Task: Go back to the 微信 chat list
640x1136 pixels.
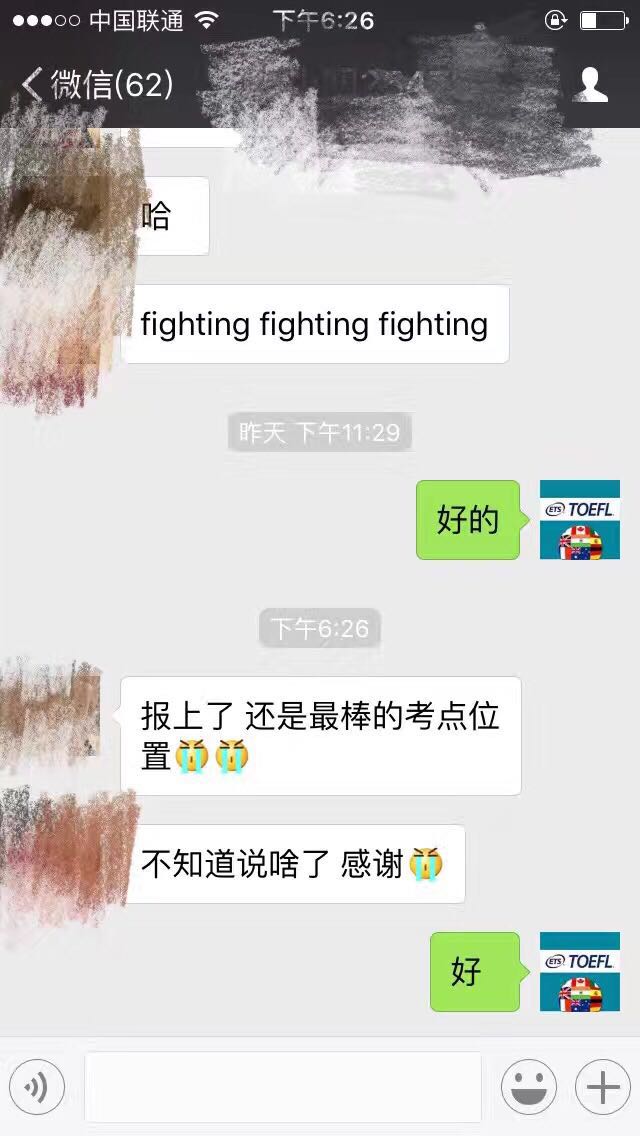Action: [x=95, y=85]
